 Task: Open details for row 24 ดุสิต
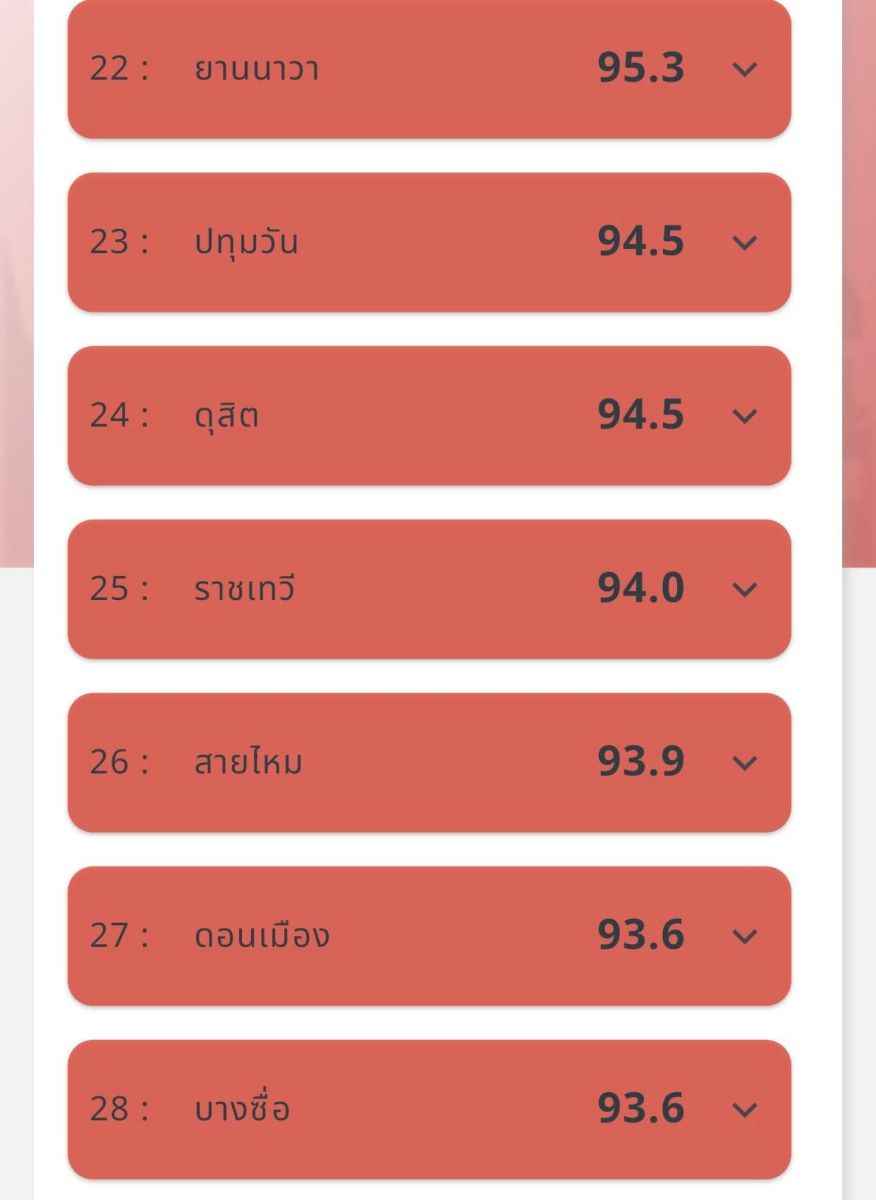pyautogui.click(x=744, y=416)
